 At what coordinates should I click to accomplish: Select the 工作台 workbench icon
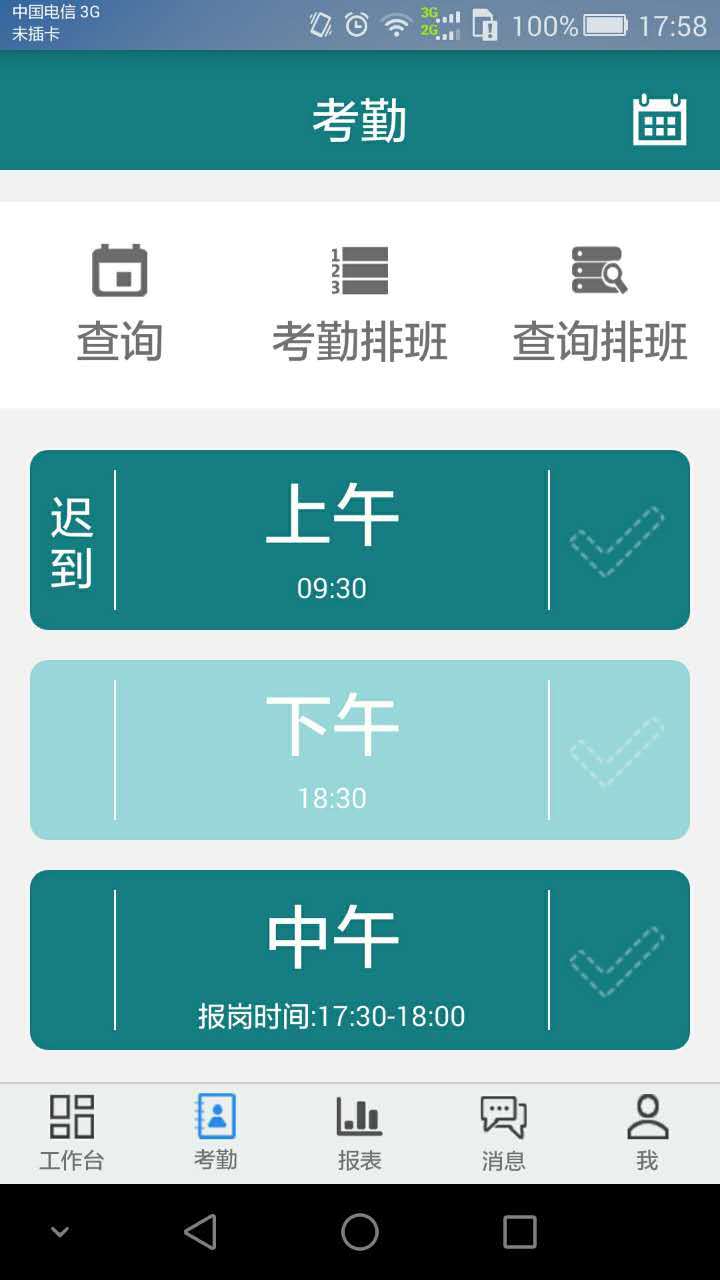click(x=70, y=1112)
